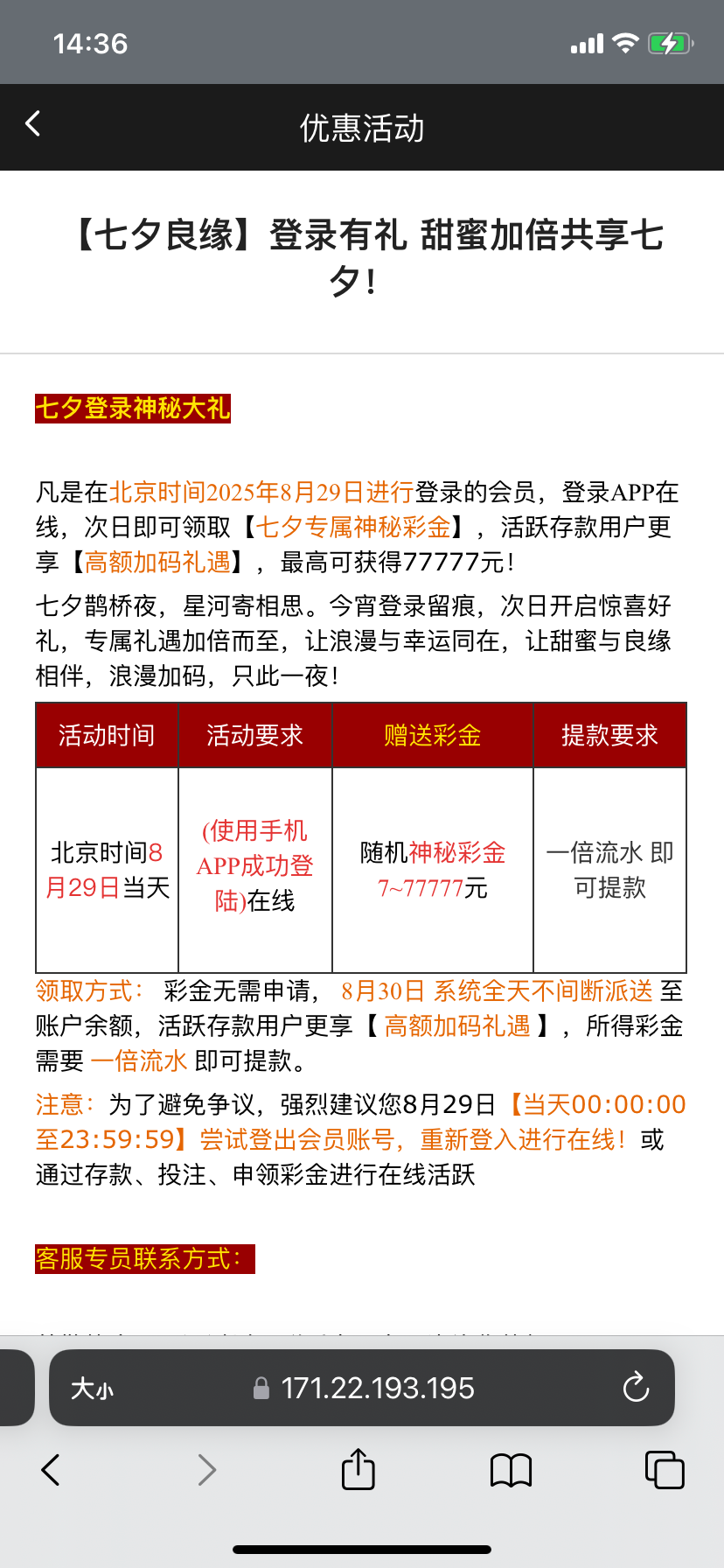The image size is (724, 1568).
Task: Tap the back chevron on 优惠活动 header
Action: (x=32, y=123)
